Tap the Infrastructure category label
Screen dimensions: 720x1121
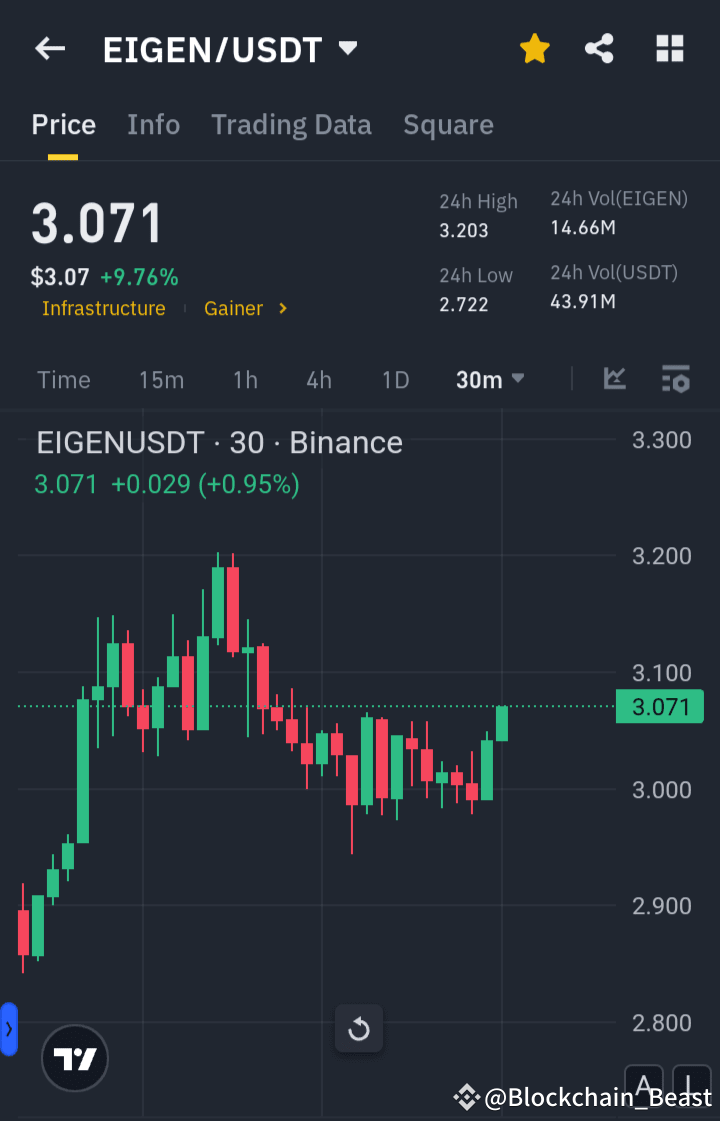coord(104,308)
